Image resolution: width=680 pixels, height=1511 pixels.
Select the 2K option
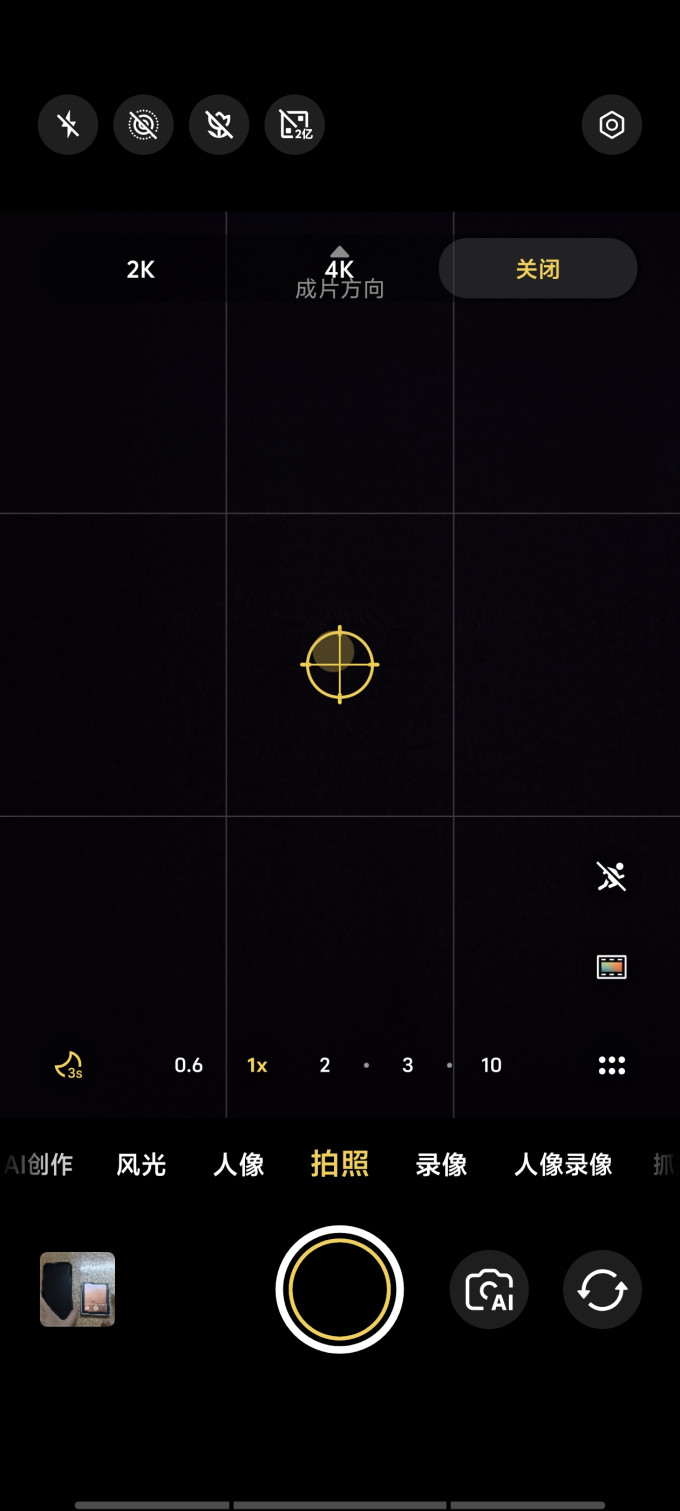pyautogui.click(x=141, y=269)
